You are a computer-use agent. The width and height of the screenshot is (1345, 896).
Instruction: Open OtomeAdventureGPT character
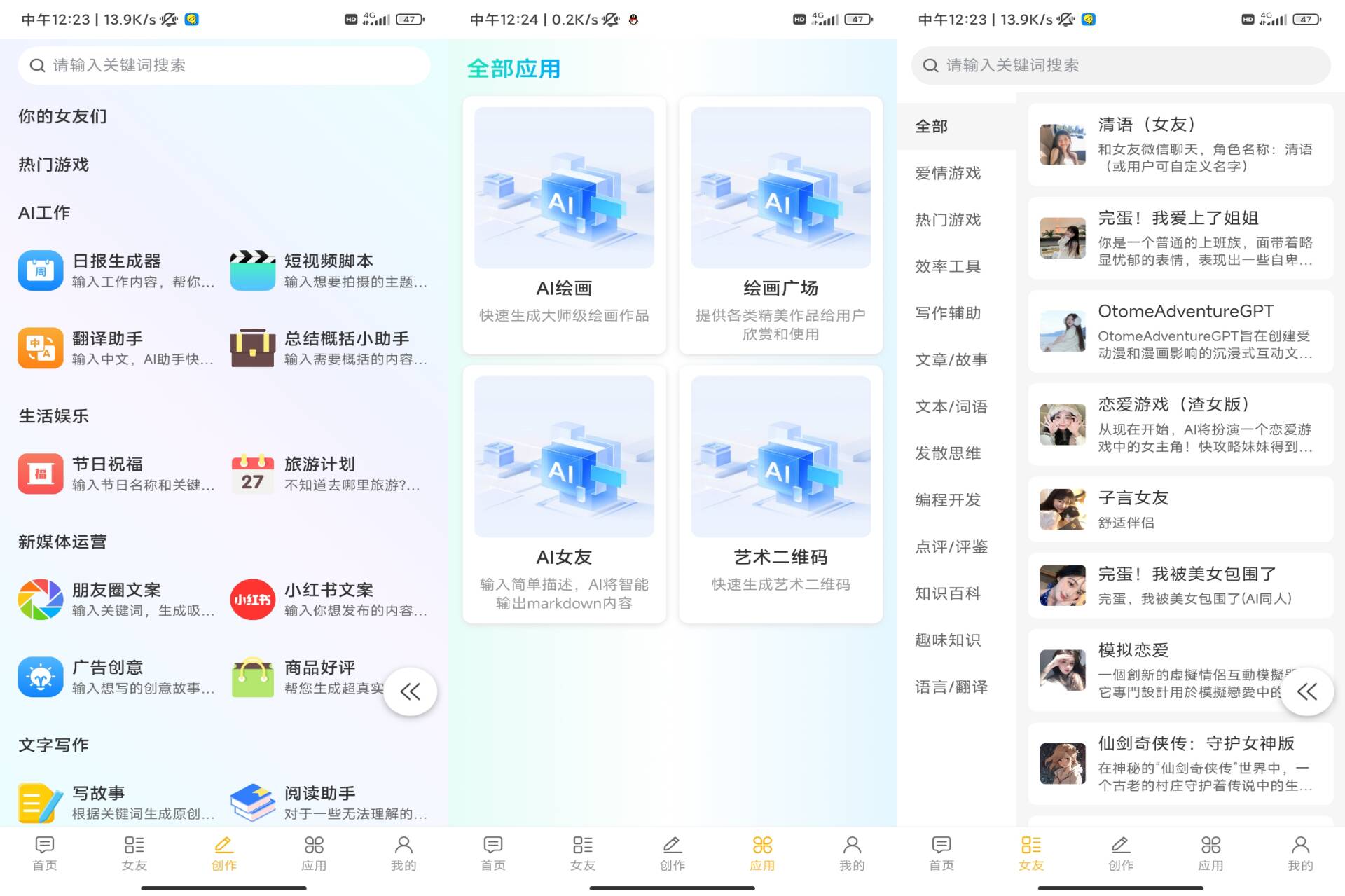click(1180, 331)
